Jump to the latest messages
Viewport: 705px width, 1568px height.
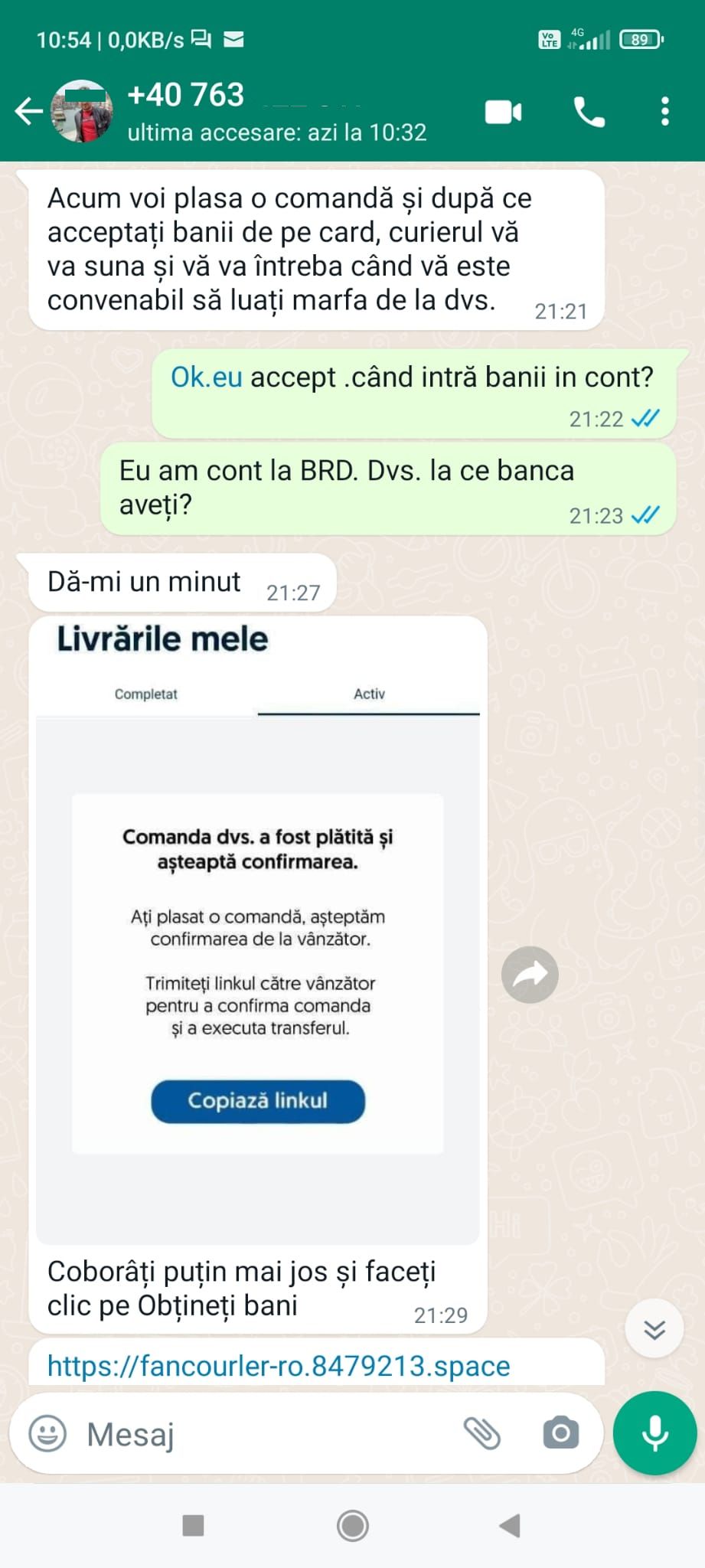pos(654,1330)
